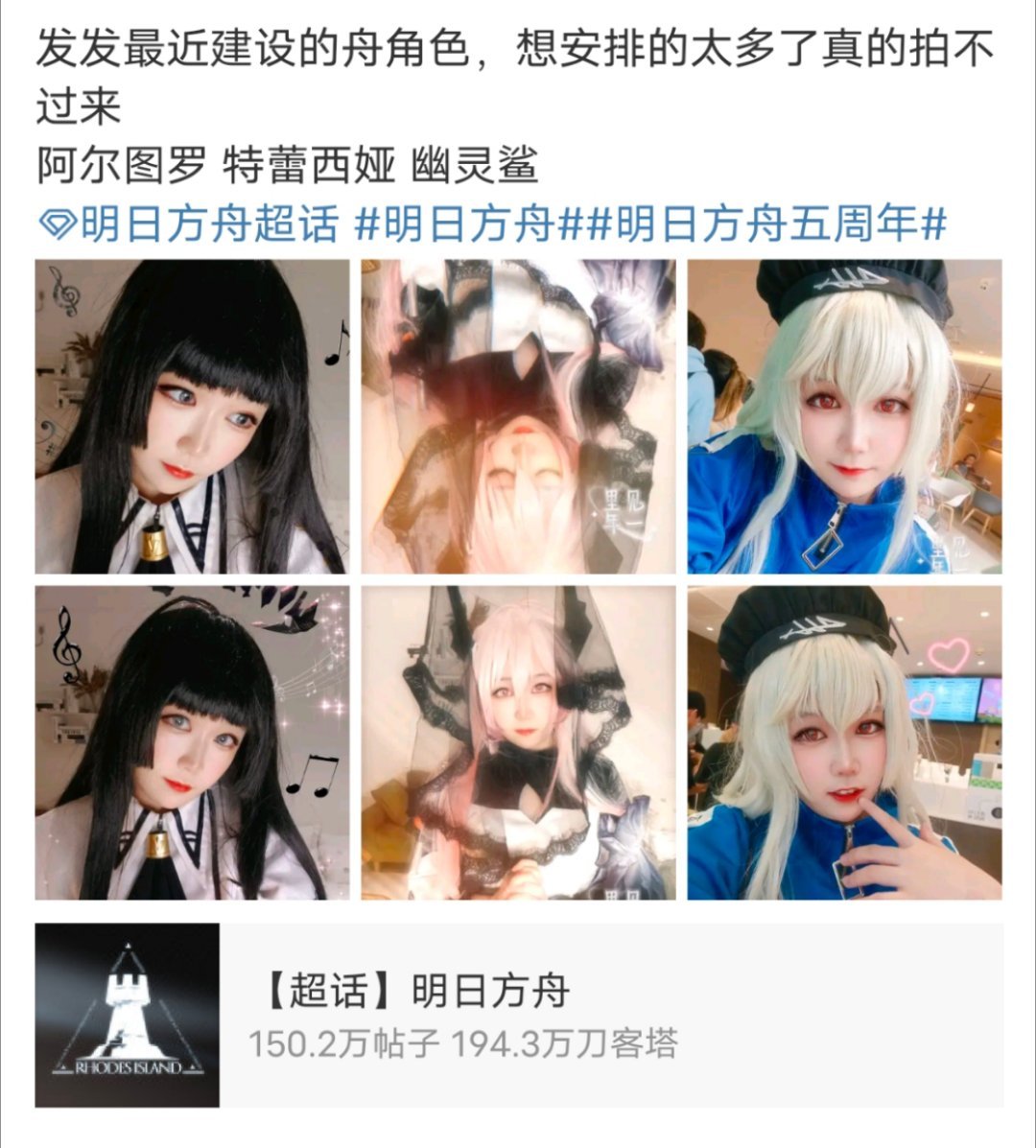
Task: Open the 明日方舟超话 super topic link
Action: [x=192, y=225]
